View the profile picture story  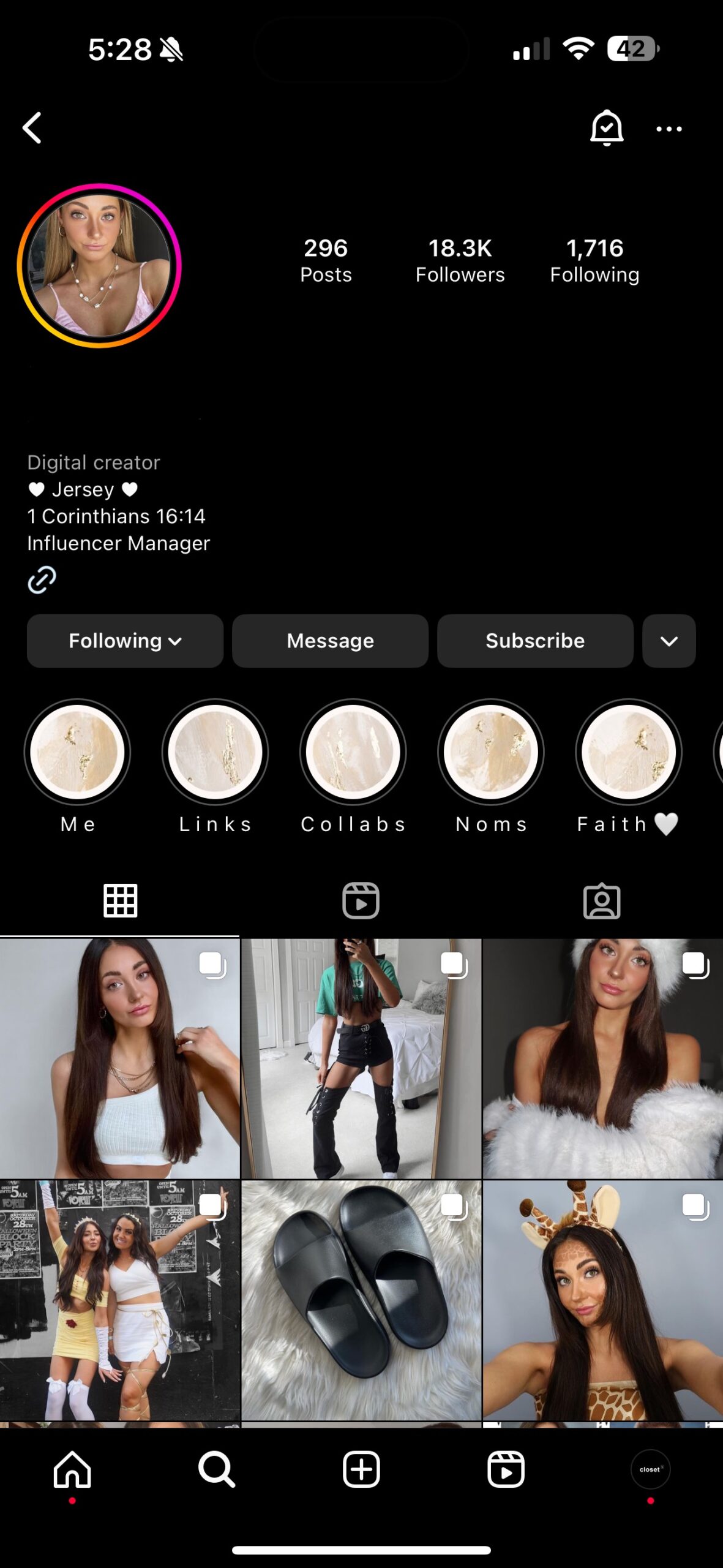(99, 266)
